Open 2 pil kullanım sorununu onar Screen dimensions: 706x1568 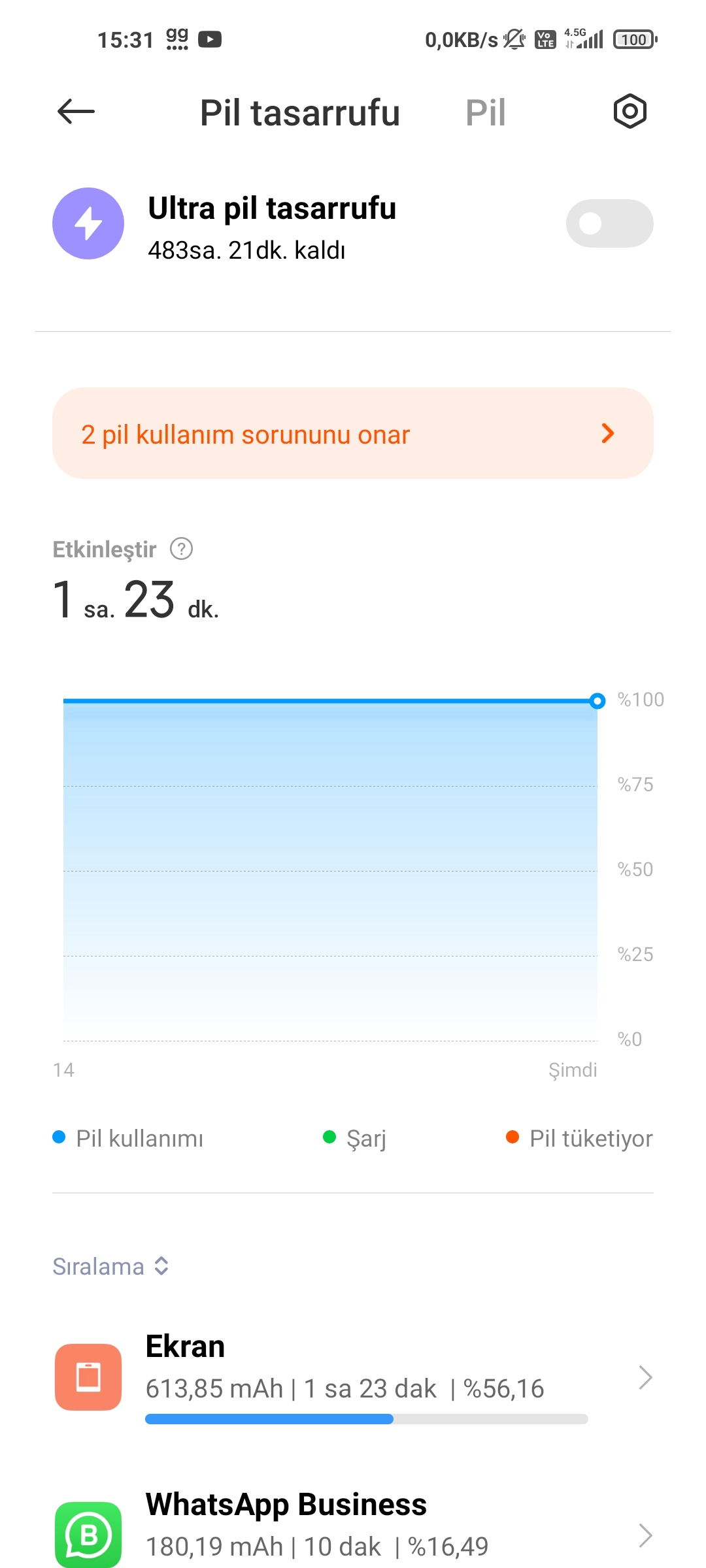point(353,433)
